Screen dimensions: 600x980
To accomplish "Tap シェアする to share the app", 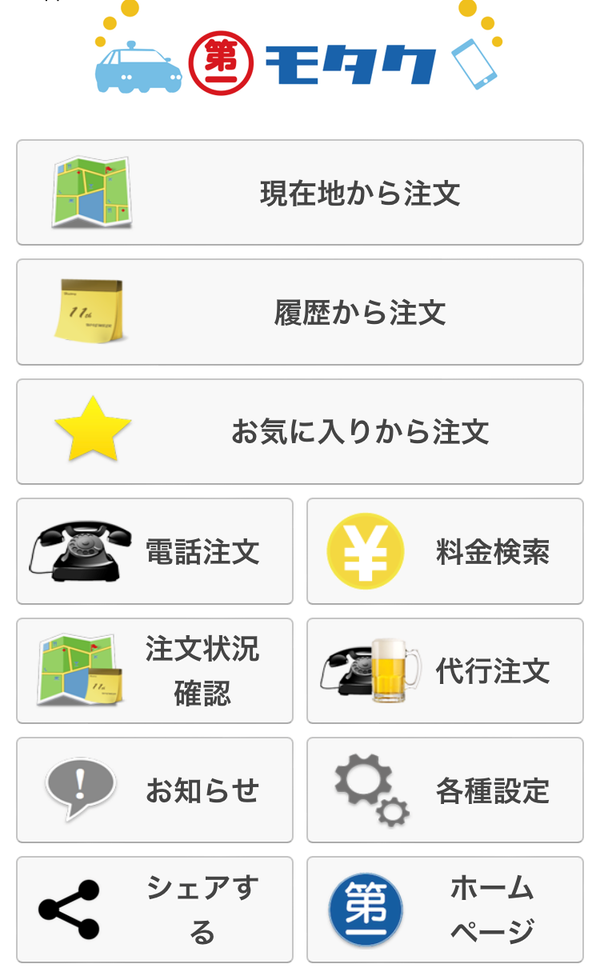I will pos(154,909).
